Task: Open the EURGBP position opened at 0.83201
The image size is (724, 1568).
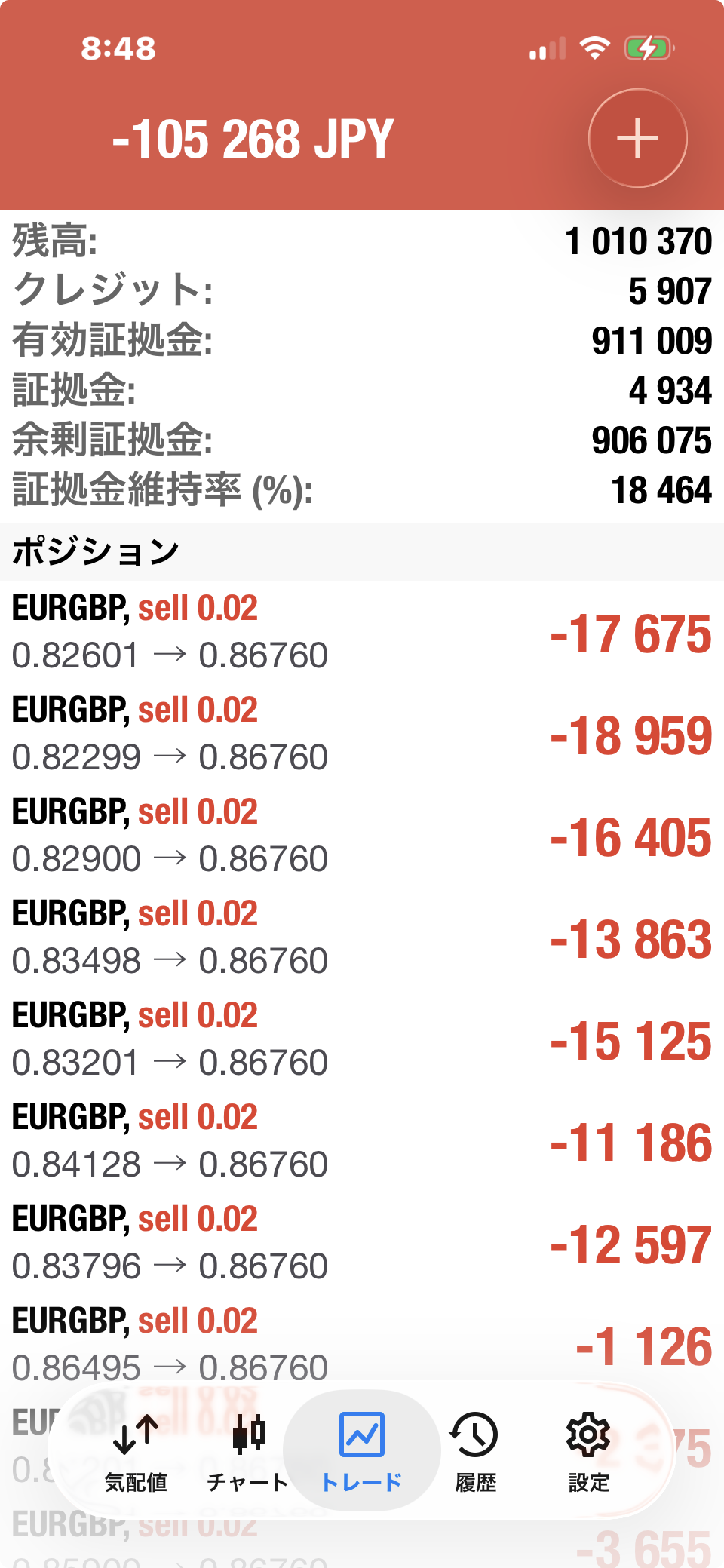Action: pyautogui.click(x=362, y=1039)
